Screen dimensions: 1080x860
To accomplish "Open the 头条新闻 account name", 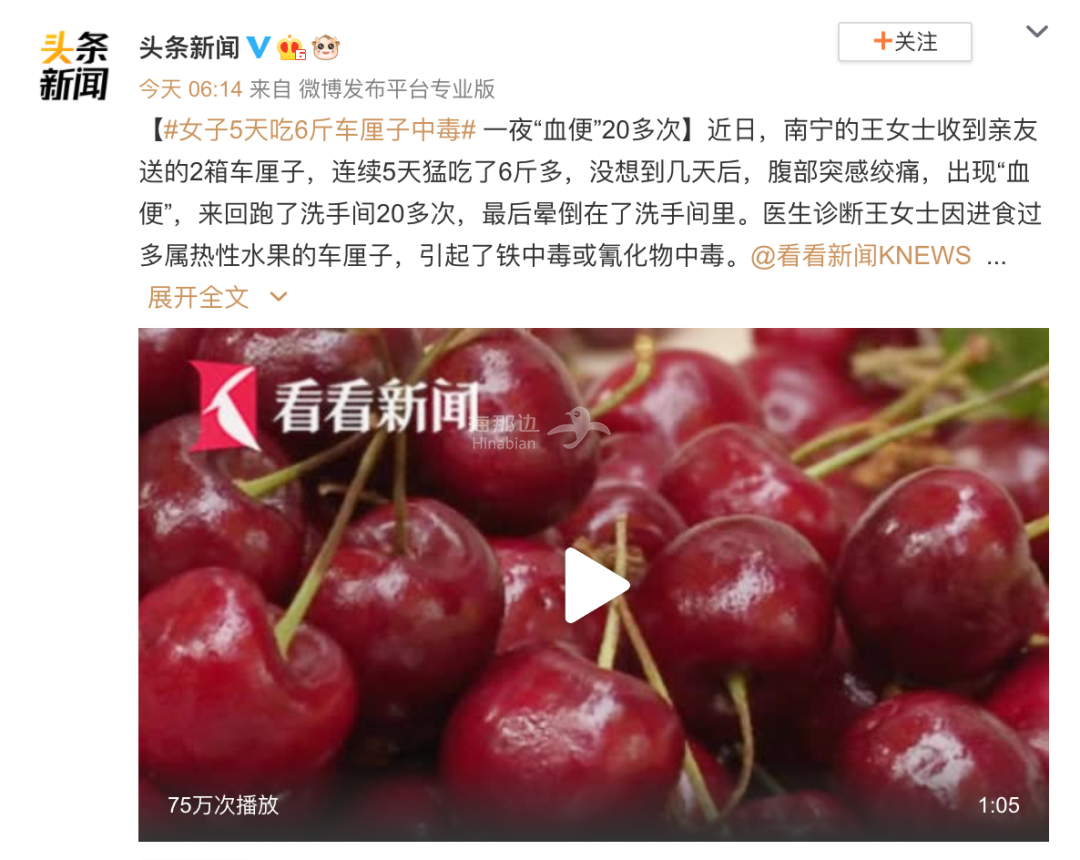I will [x=189, y=47].
